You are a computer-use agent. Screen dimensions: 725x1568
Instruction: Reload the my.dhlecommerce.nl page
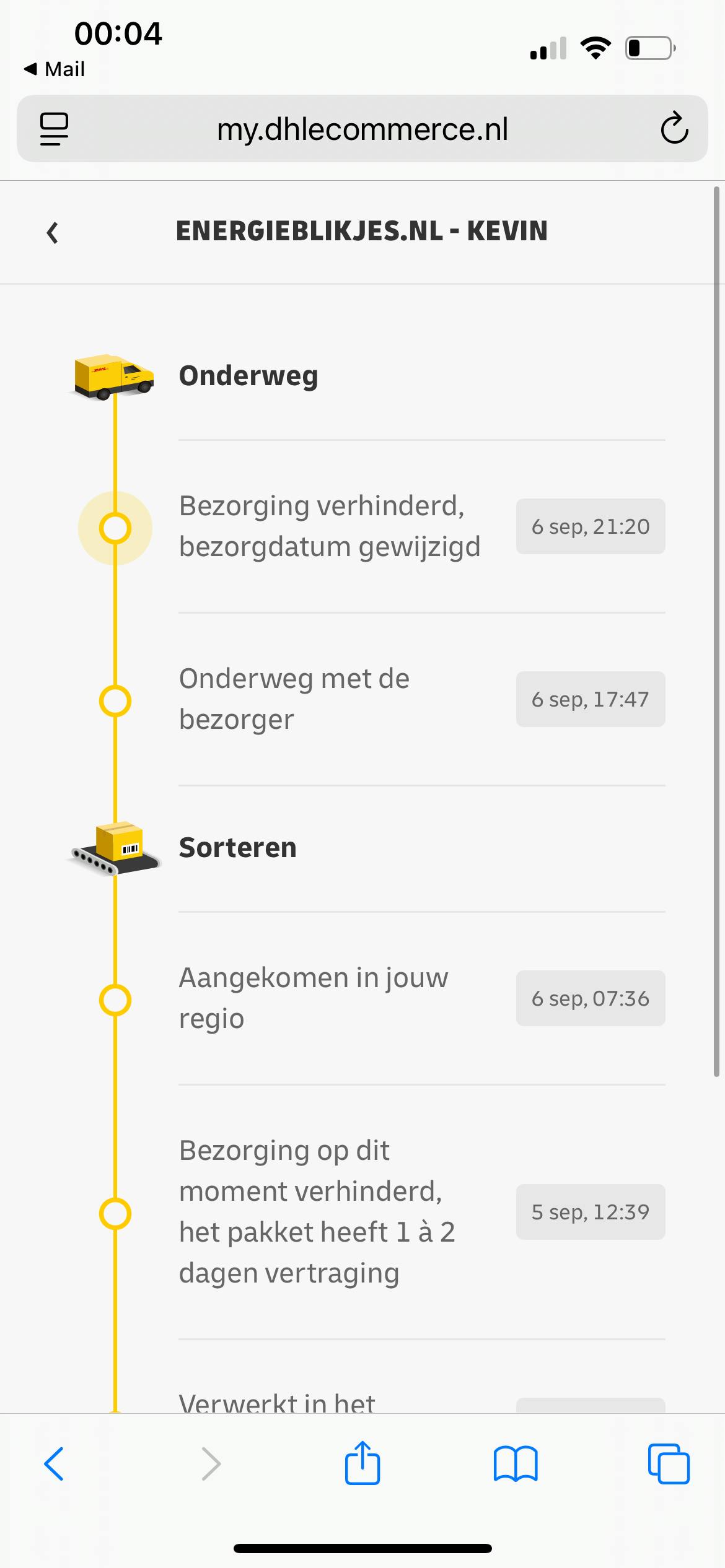[674, 128]
